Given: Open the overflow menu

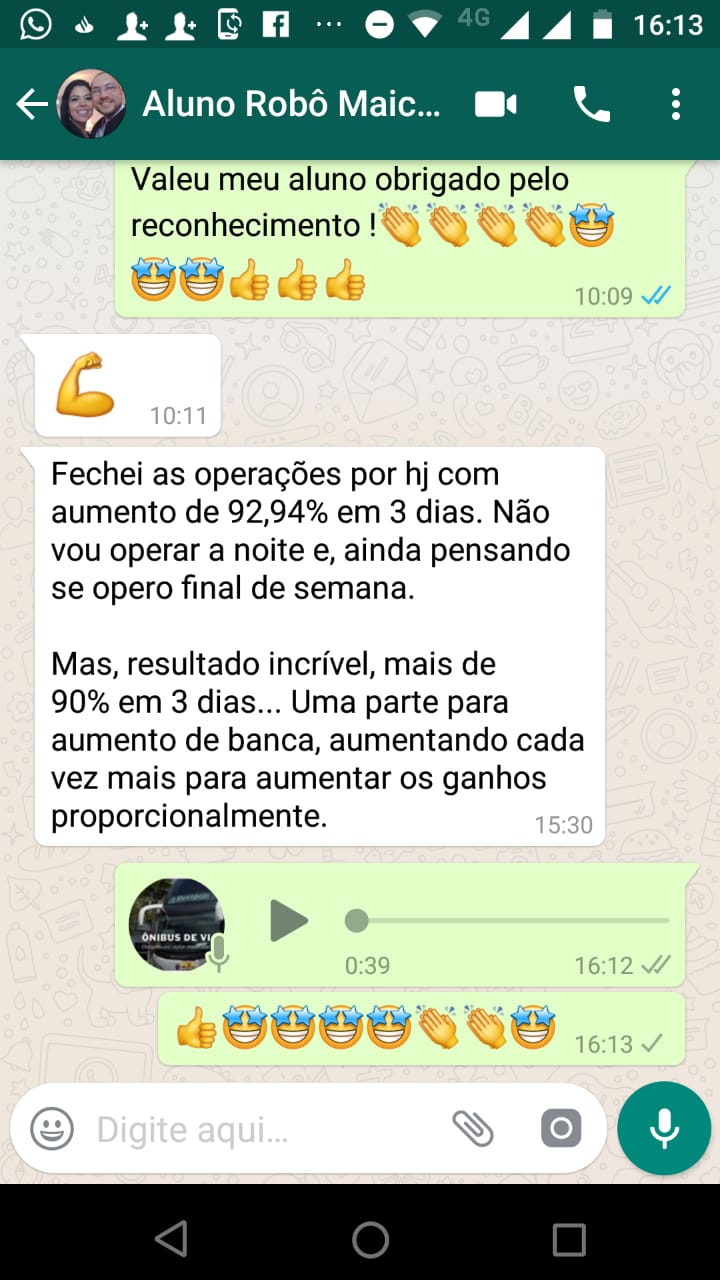Looking at the screenshot, I should (x=676, y=104).
